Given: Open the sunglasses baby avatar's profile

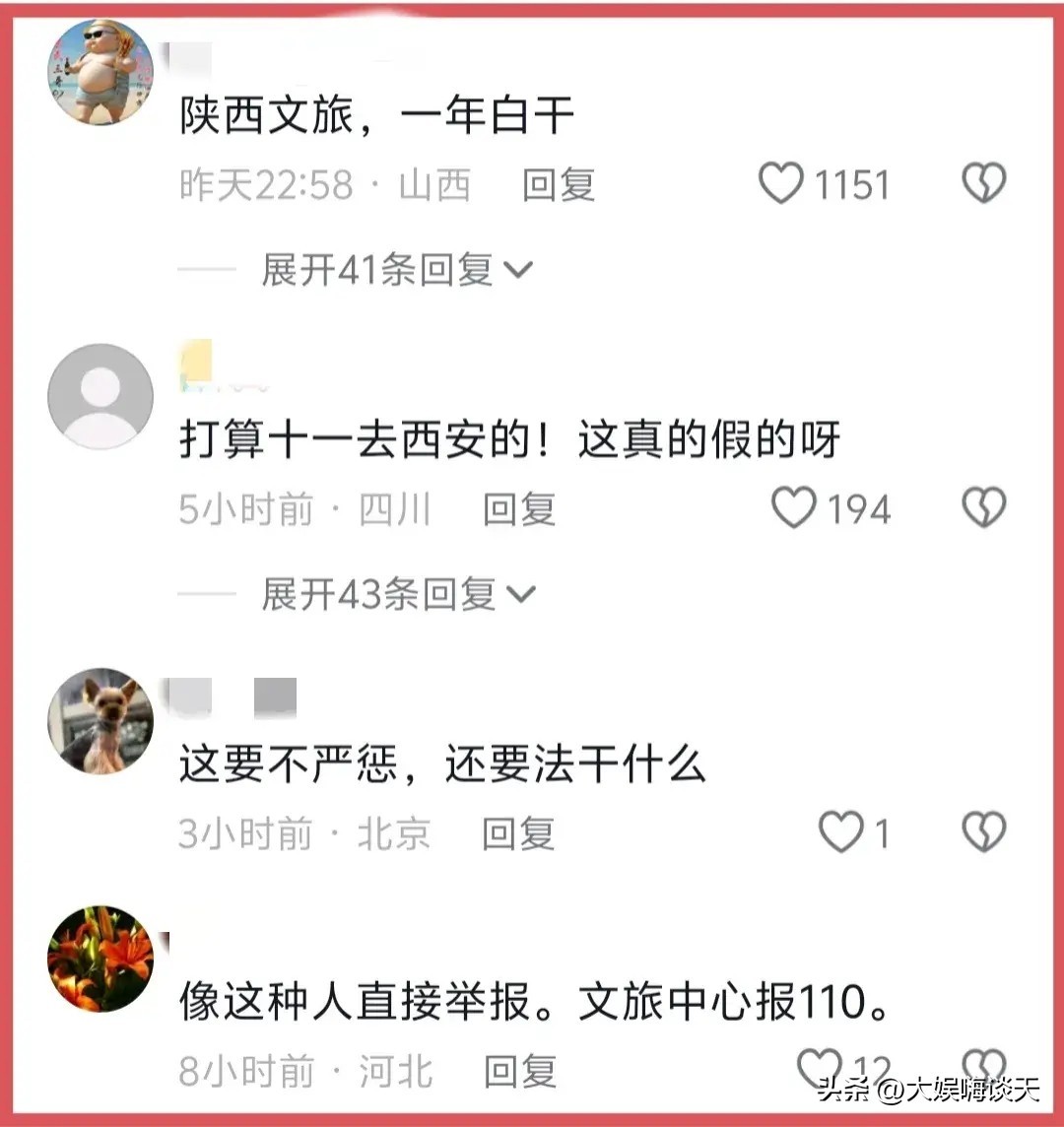Looking at the screenshot, I should 100,72.
